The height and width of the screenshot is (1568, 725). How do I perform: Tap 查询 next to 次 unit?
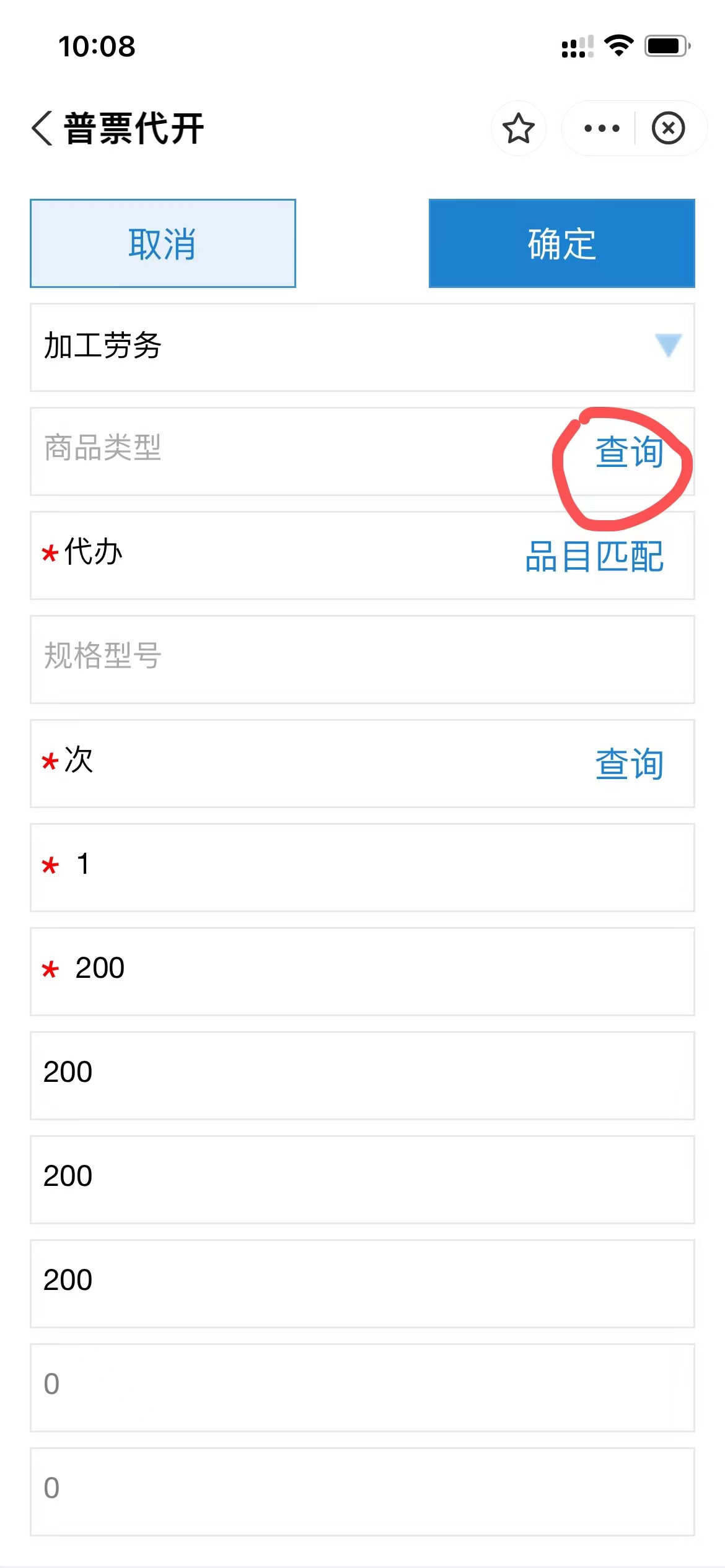629,763
